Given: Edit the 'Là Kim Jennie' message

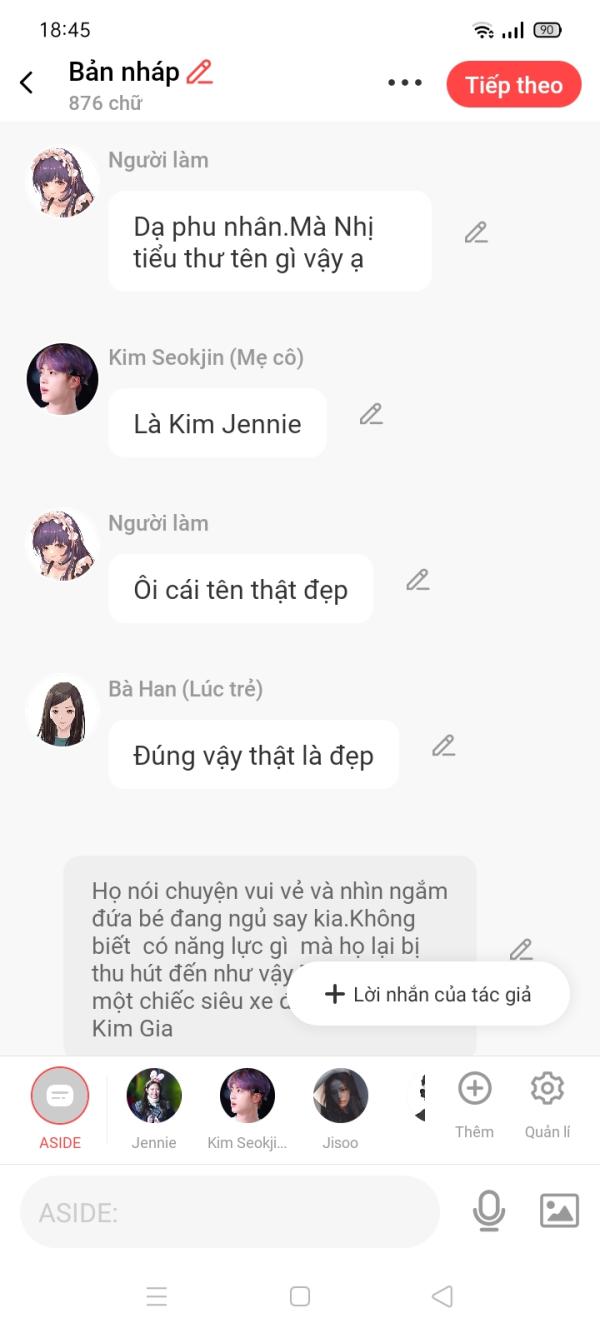Looking at the screenshot, I should (x=371, y=414).
